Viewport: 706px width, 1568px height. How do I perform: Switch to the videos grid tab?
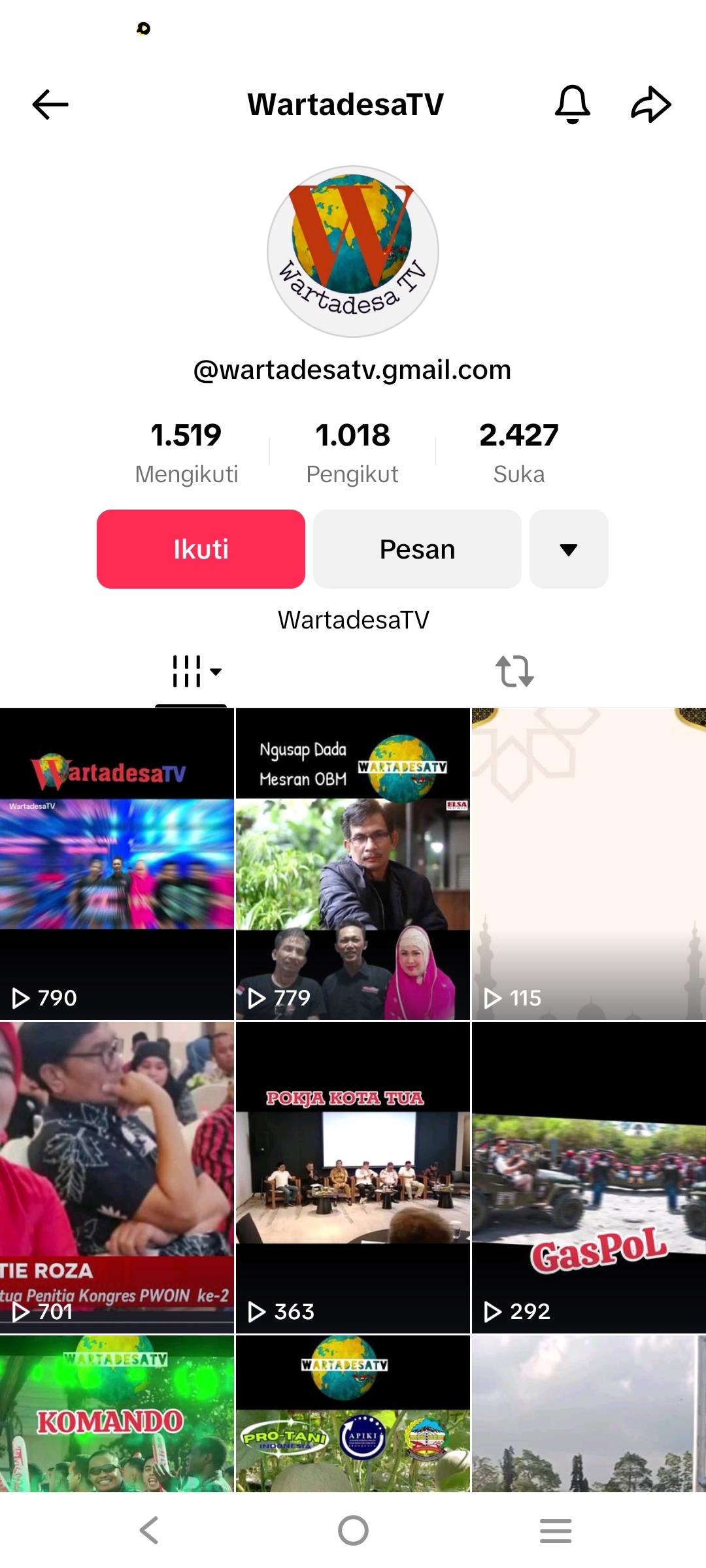191,672
